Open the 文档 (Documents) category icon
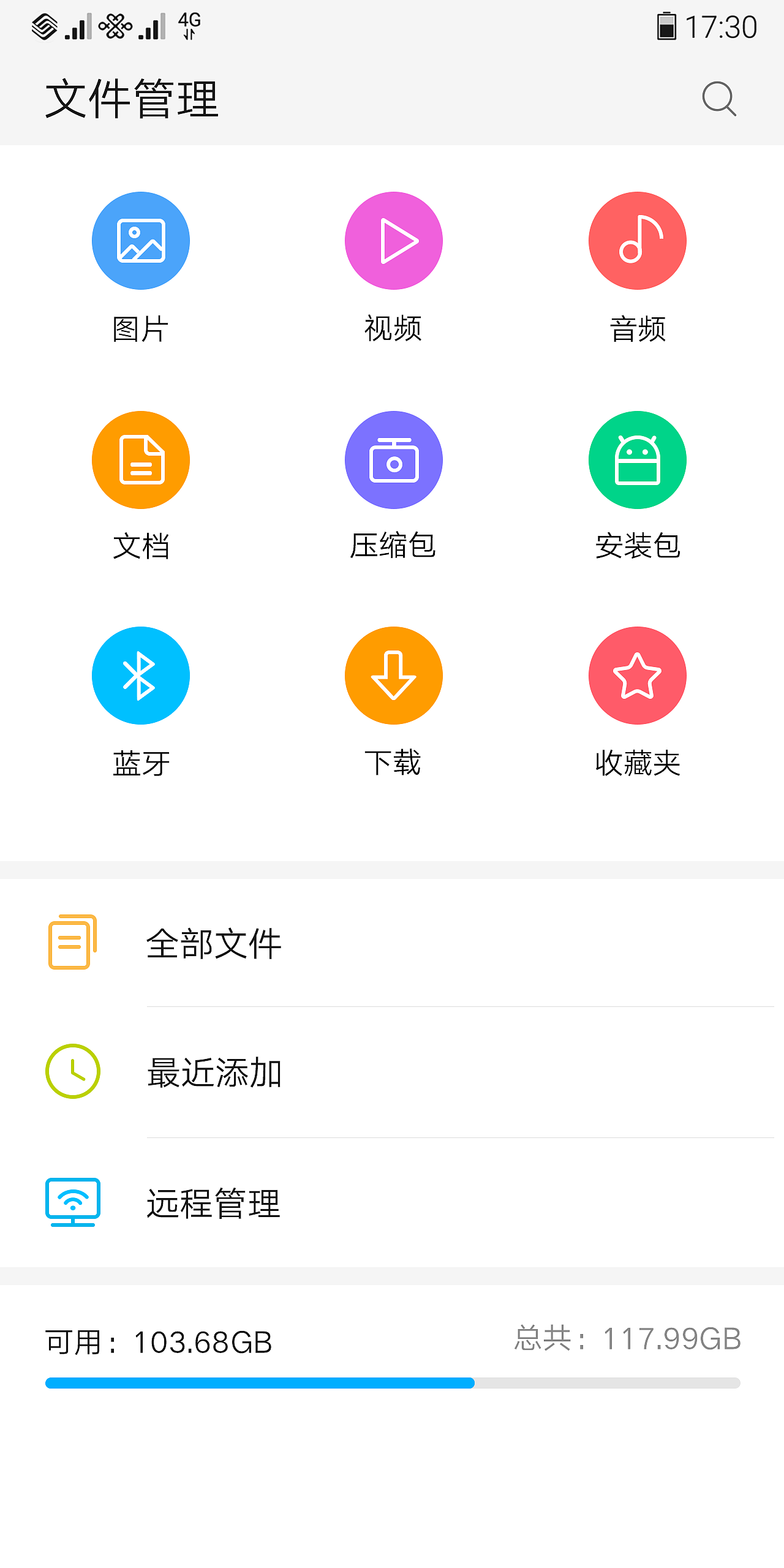The height and width of the screenshot is (1568, 784). point(140,460)
